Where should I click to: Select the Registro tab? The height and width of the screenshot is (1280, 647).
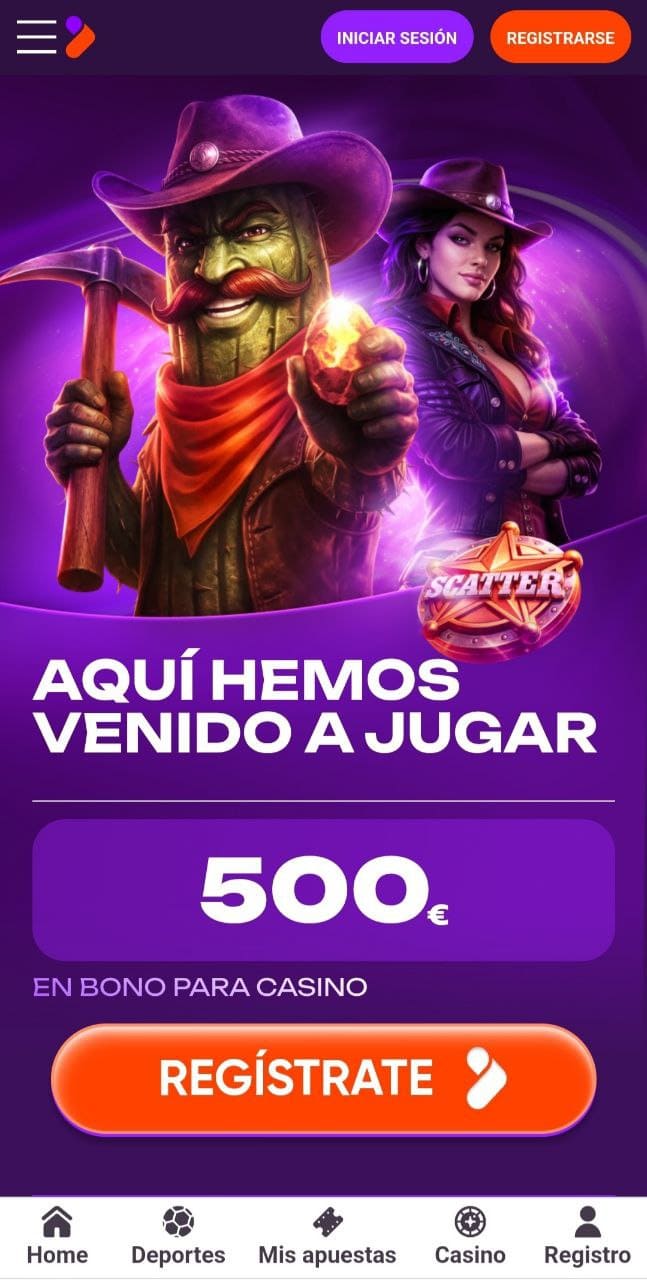587,1236
